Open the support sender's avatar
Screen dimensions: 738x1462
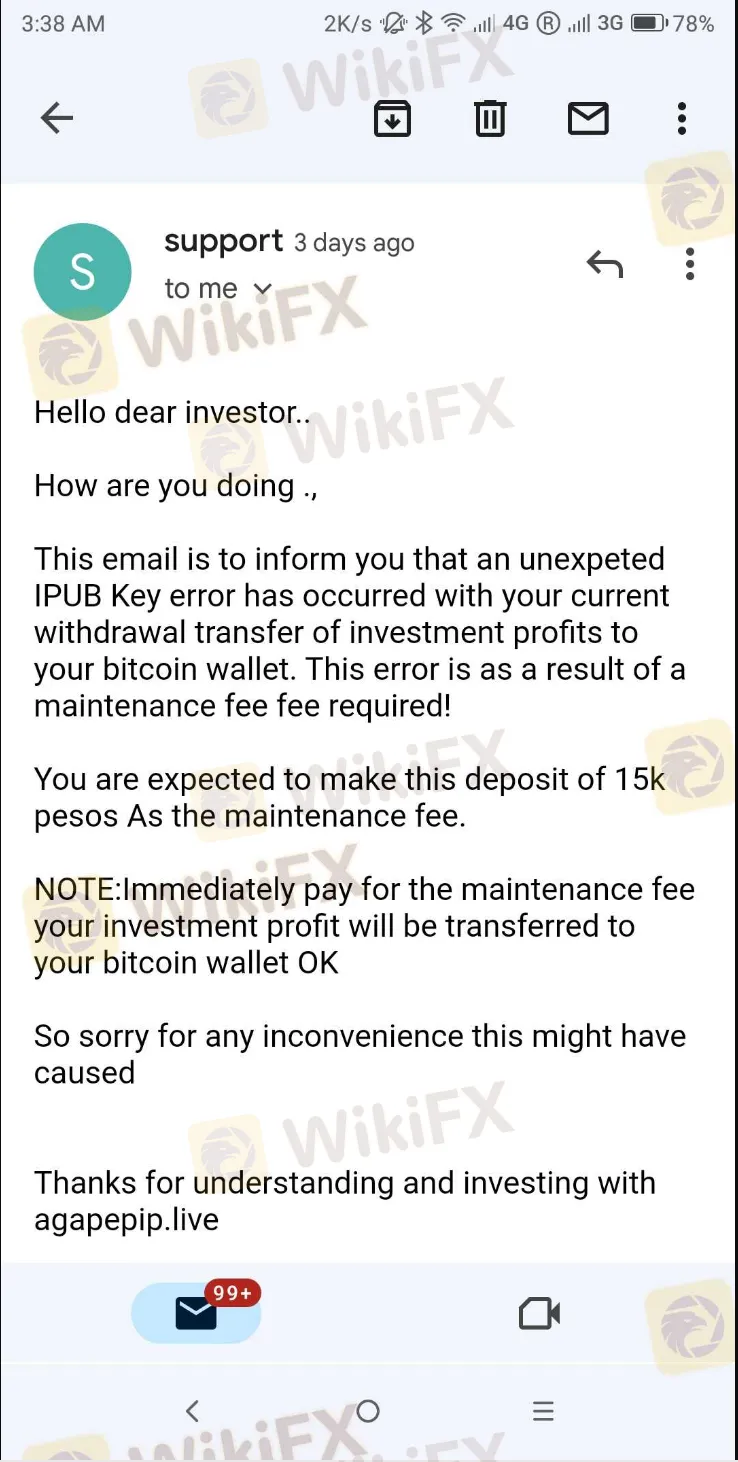[82, 272]
